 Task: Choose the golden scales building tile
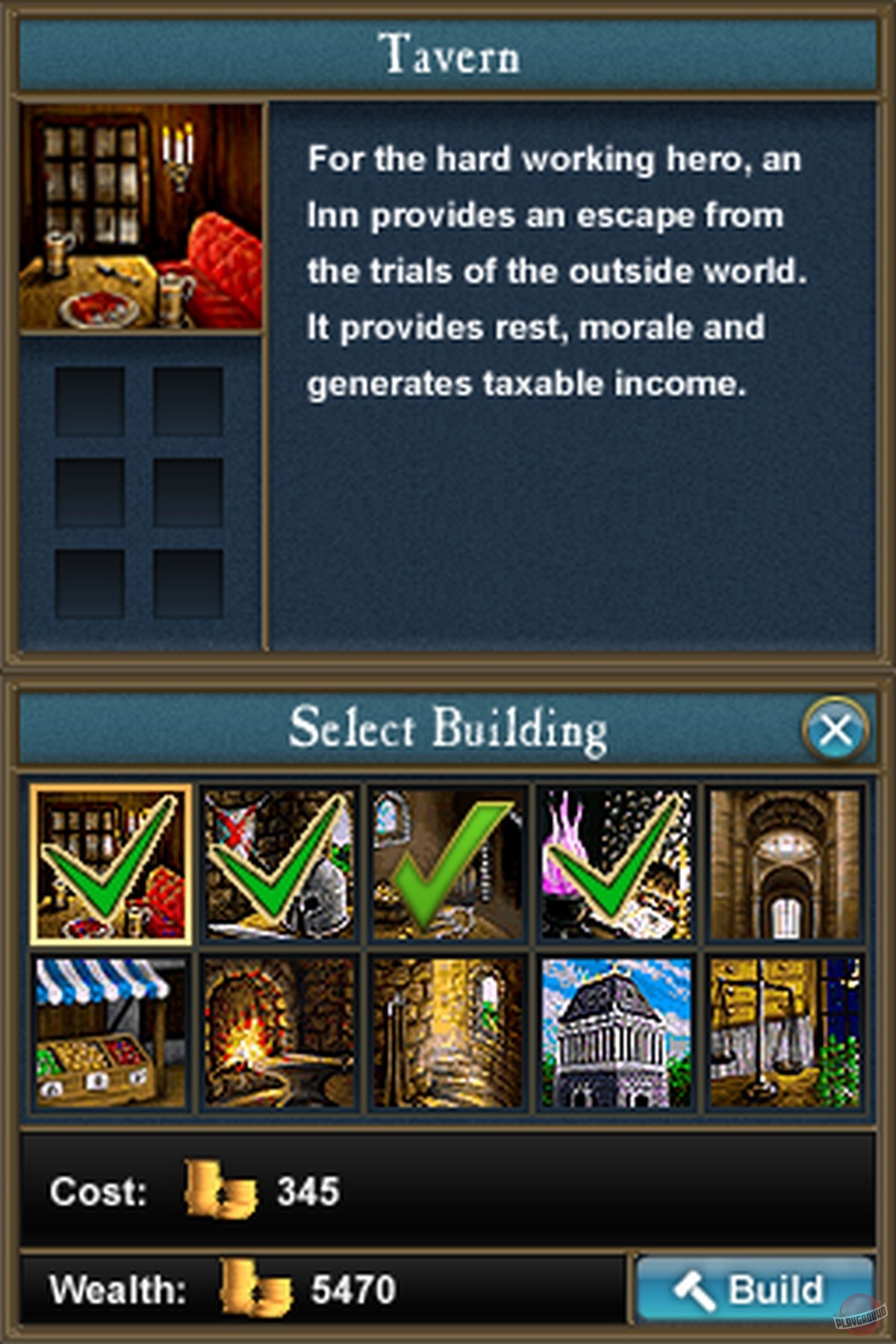[785, 1033]
